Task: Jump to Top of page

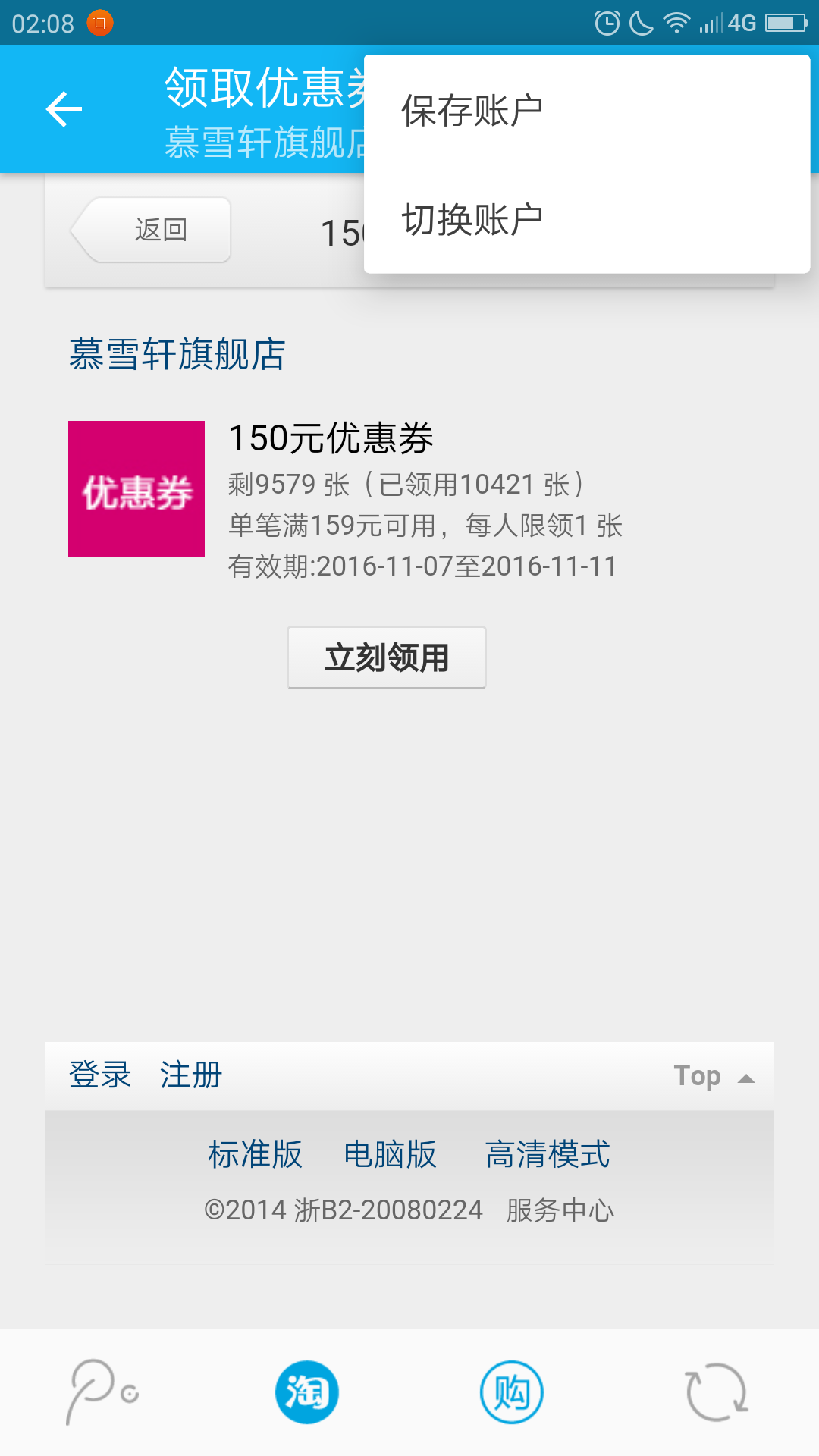Action: [x=711, y=1076]
